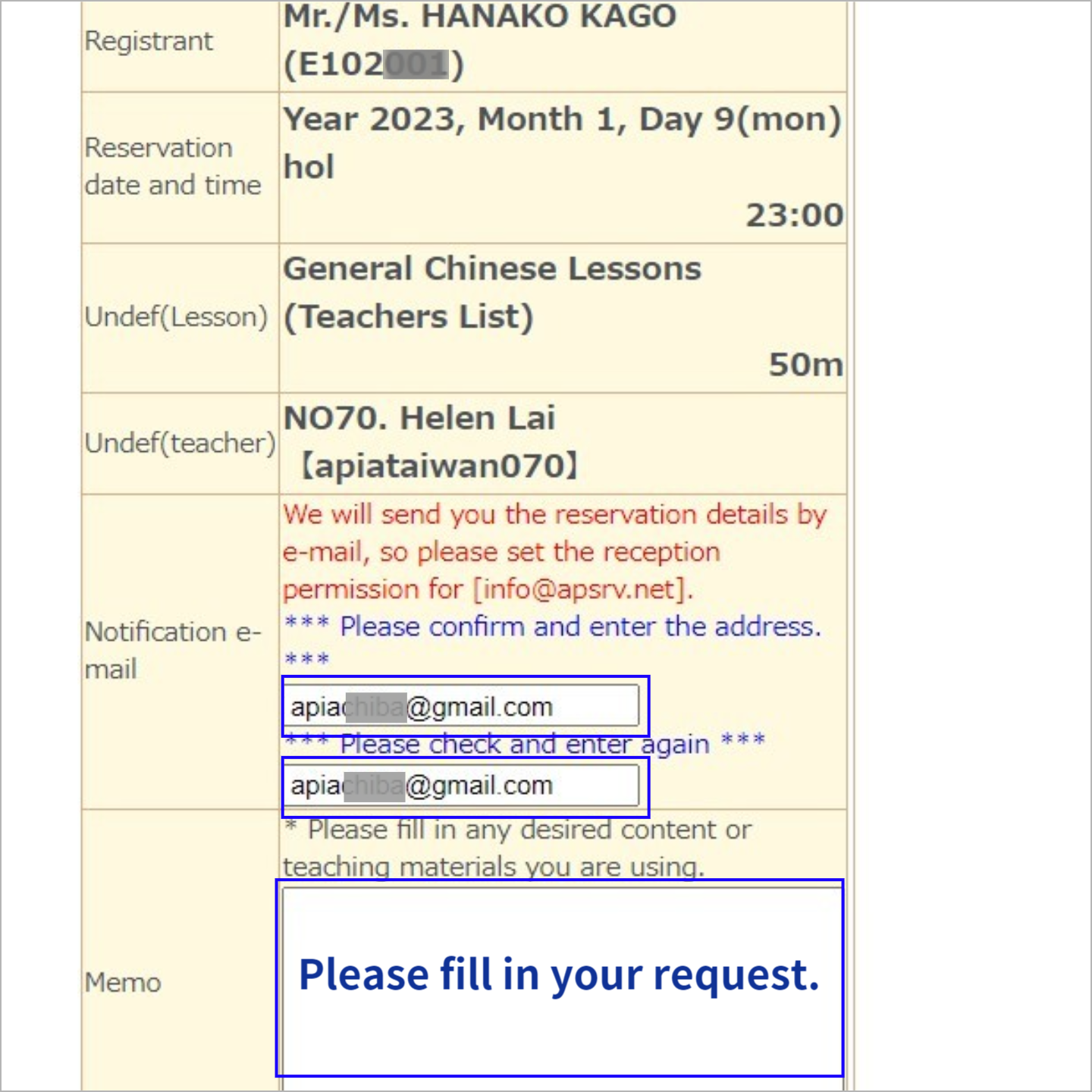Focus the Memo text area
Viewport: 1092px width, 1092px height.
click(x=561, y=978)
